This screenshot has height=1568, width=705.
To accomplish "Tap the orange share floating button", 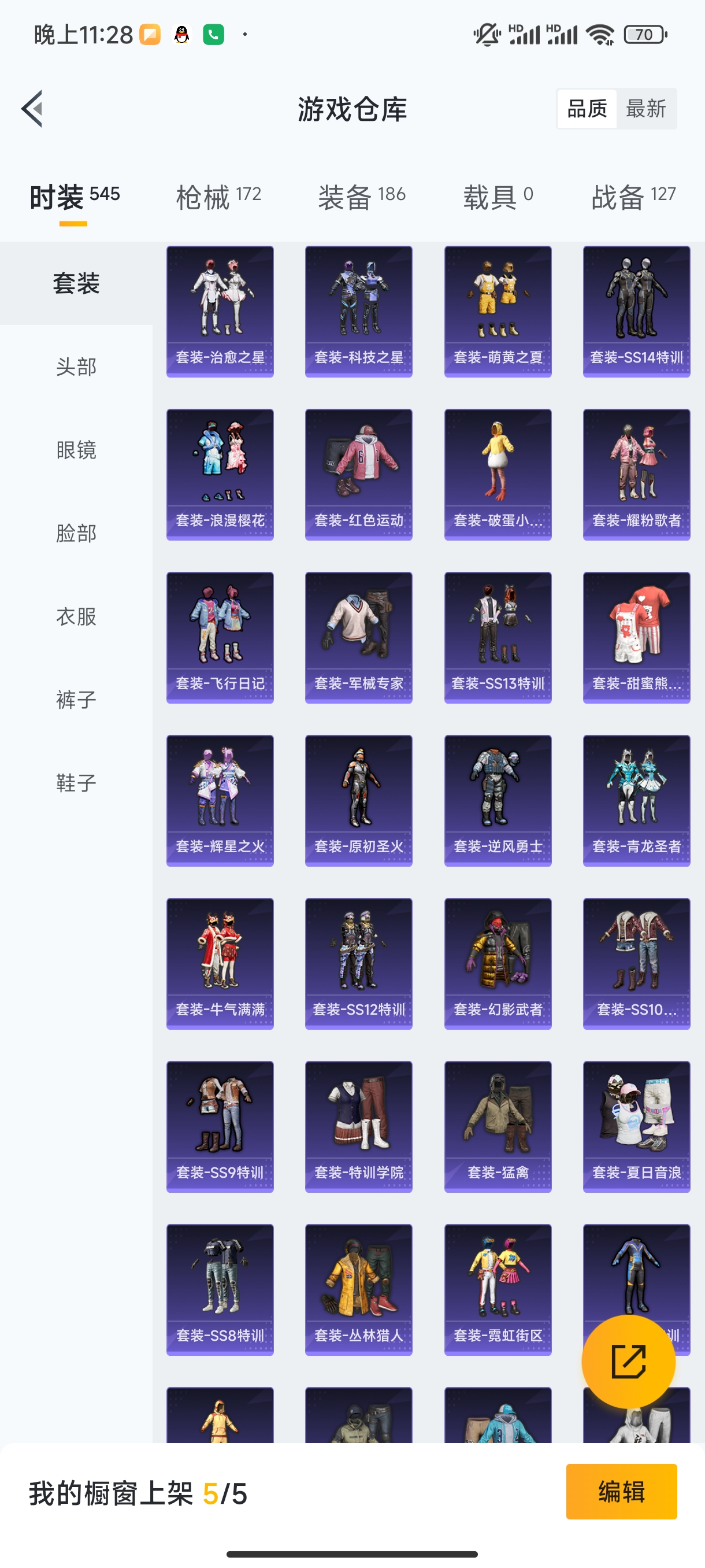I will coord(628,1362).
